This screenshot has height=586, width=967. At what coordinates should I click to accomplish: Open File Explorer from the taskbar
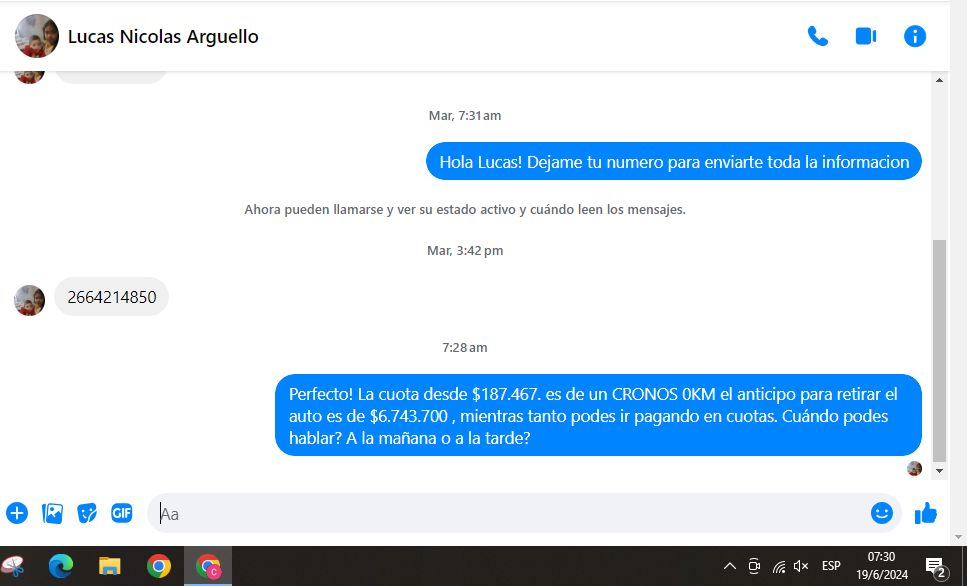pyautogui.click(x=110, y=566)
